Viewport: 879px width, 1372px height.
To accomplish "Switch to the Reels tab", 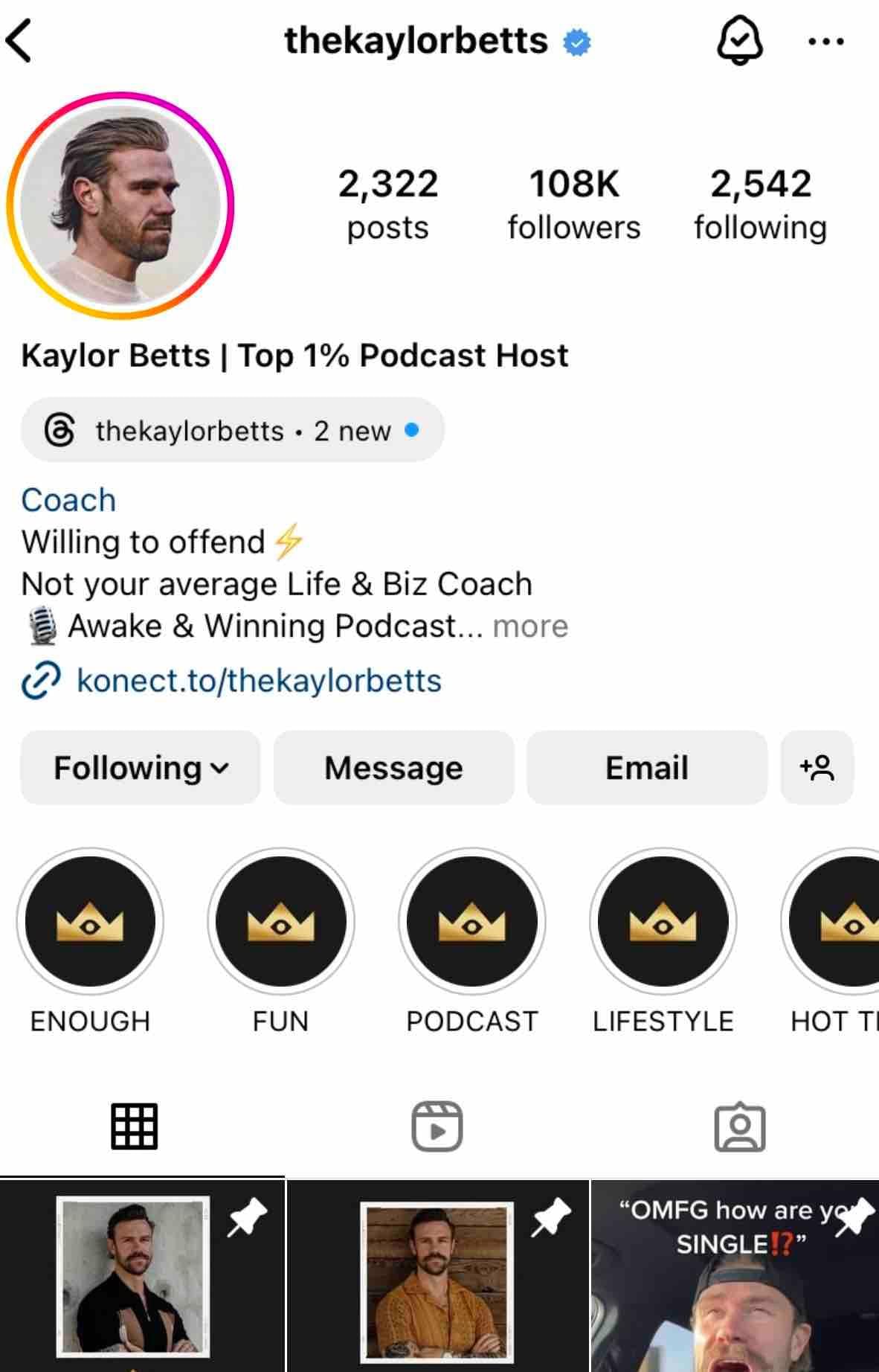I will (437, 1126).
